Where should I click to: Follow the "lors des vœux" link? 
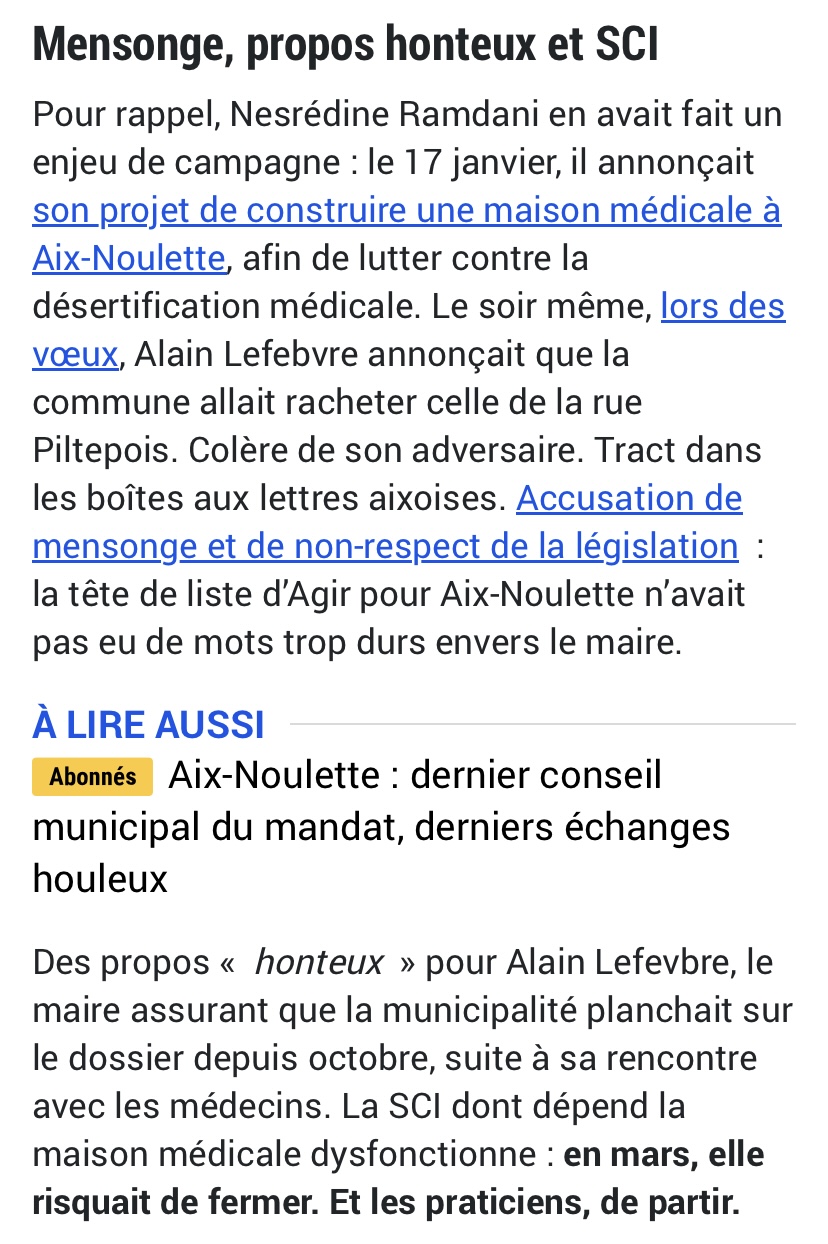(722, 307)
